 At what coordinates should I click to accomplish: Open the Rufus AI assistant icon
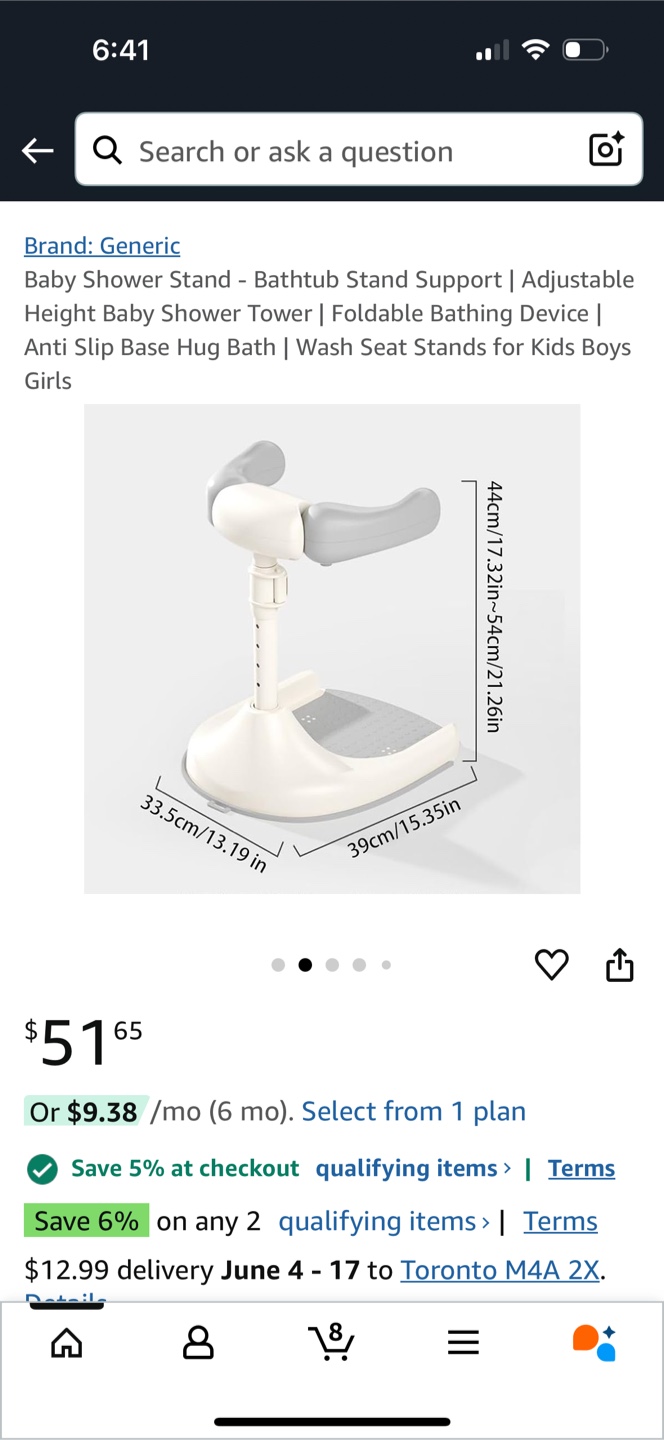coord(594,1343)
